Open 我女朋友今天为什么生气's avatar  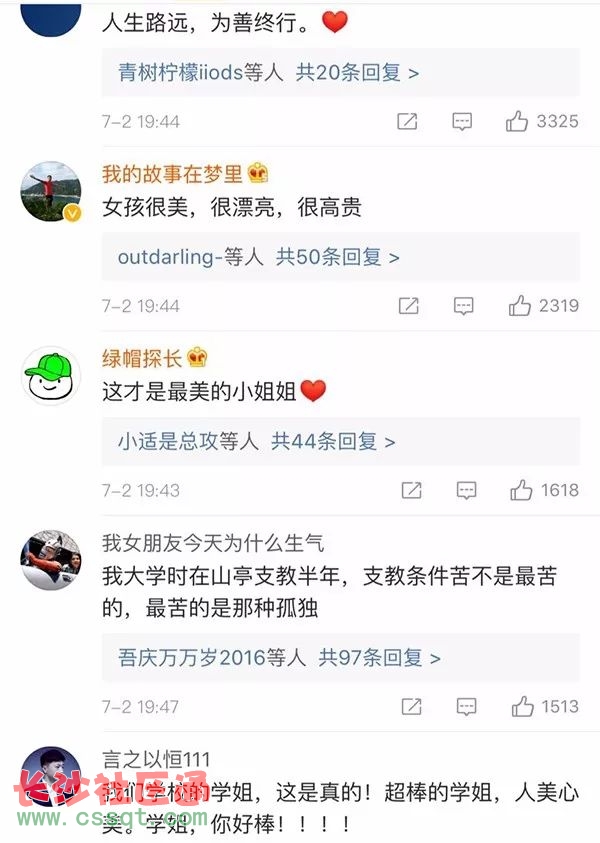point(51,560)
